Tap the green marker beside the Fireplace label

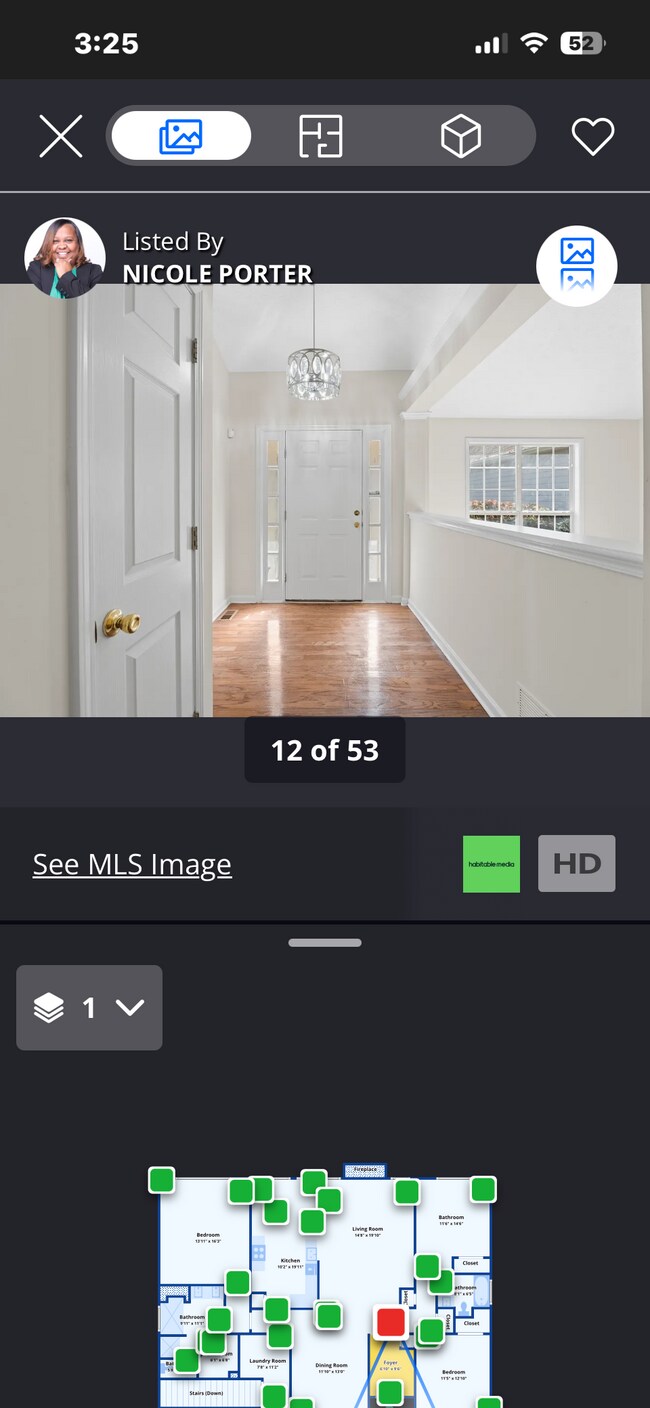pos(406,1191)
